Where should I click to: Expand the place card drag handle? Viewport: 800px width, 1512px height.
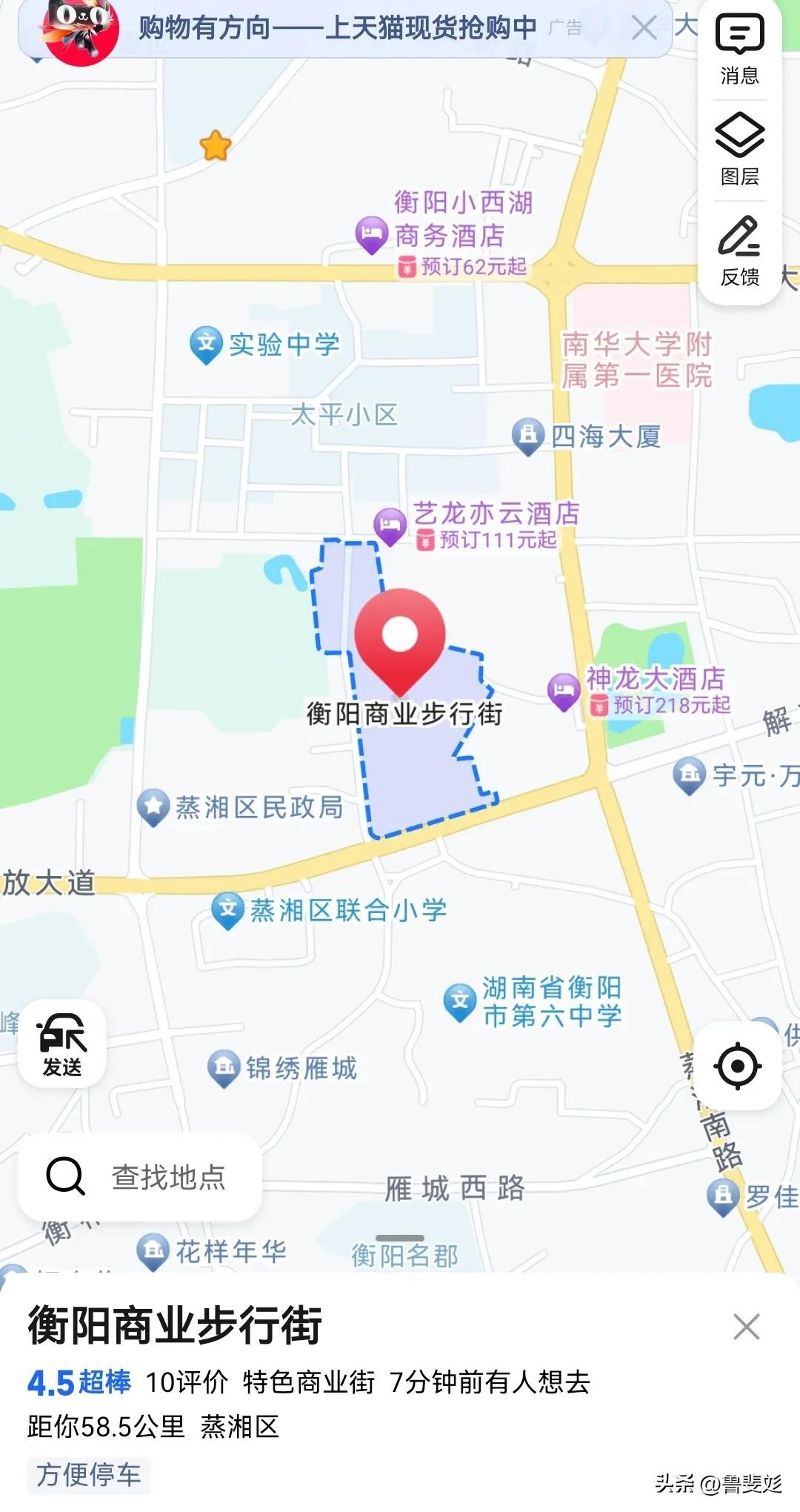pos(400,1239)
